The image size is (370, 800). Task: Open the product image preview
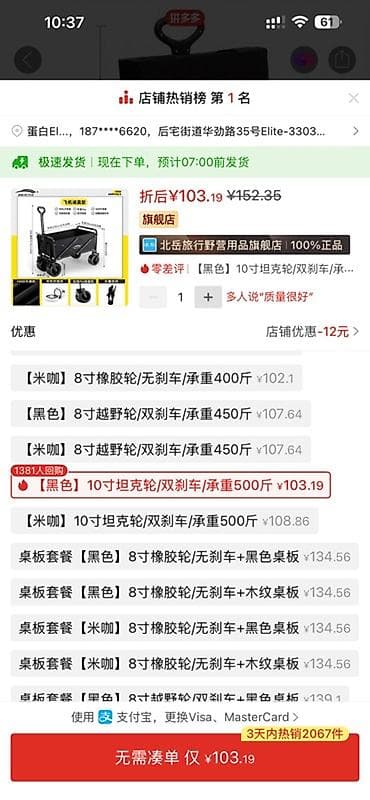pos(70,247)
